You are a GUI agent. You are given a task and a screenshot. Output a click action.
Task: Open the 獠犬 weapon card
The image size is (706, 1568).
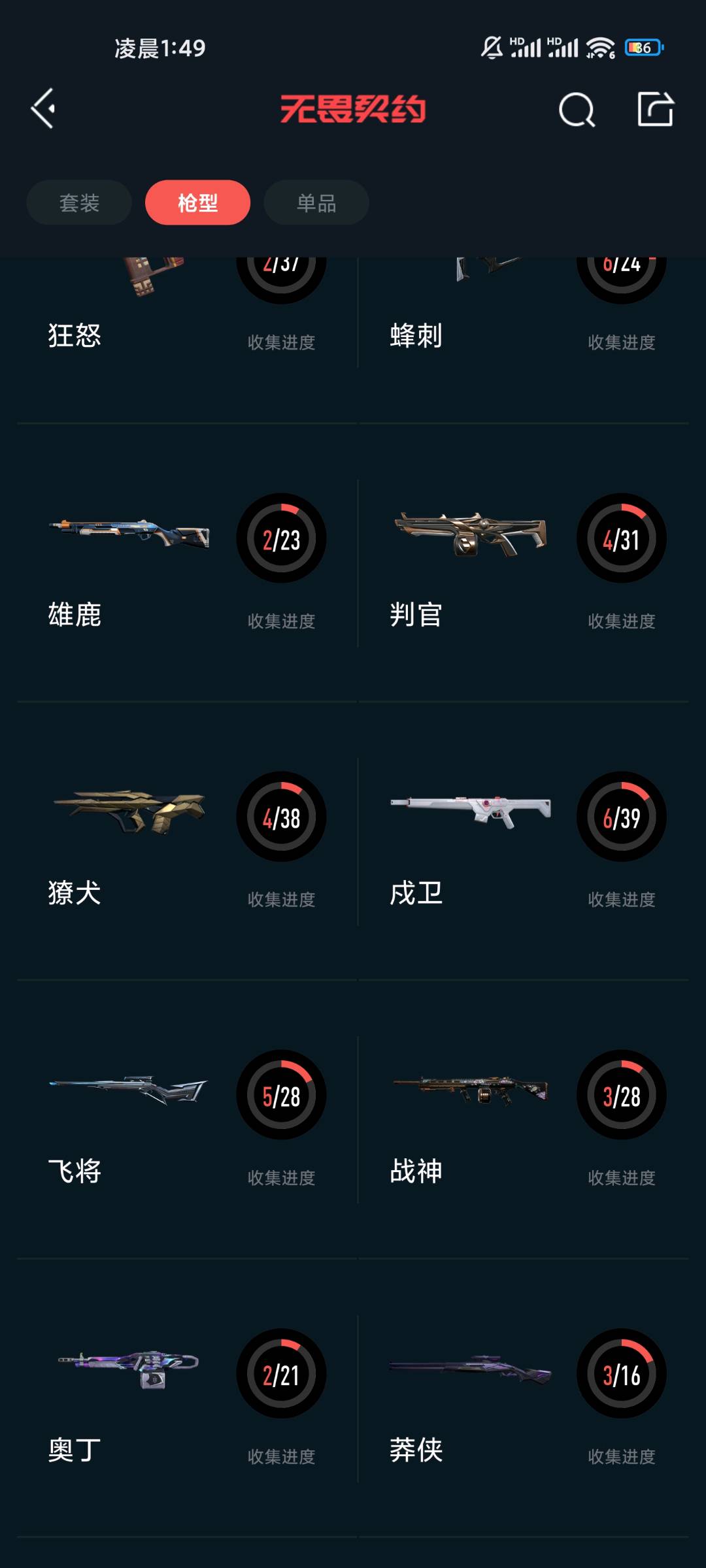[x=186, y=841]
